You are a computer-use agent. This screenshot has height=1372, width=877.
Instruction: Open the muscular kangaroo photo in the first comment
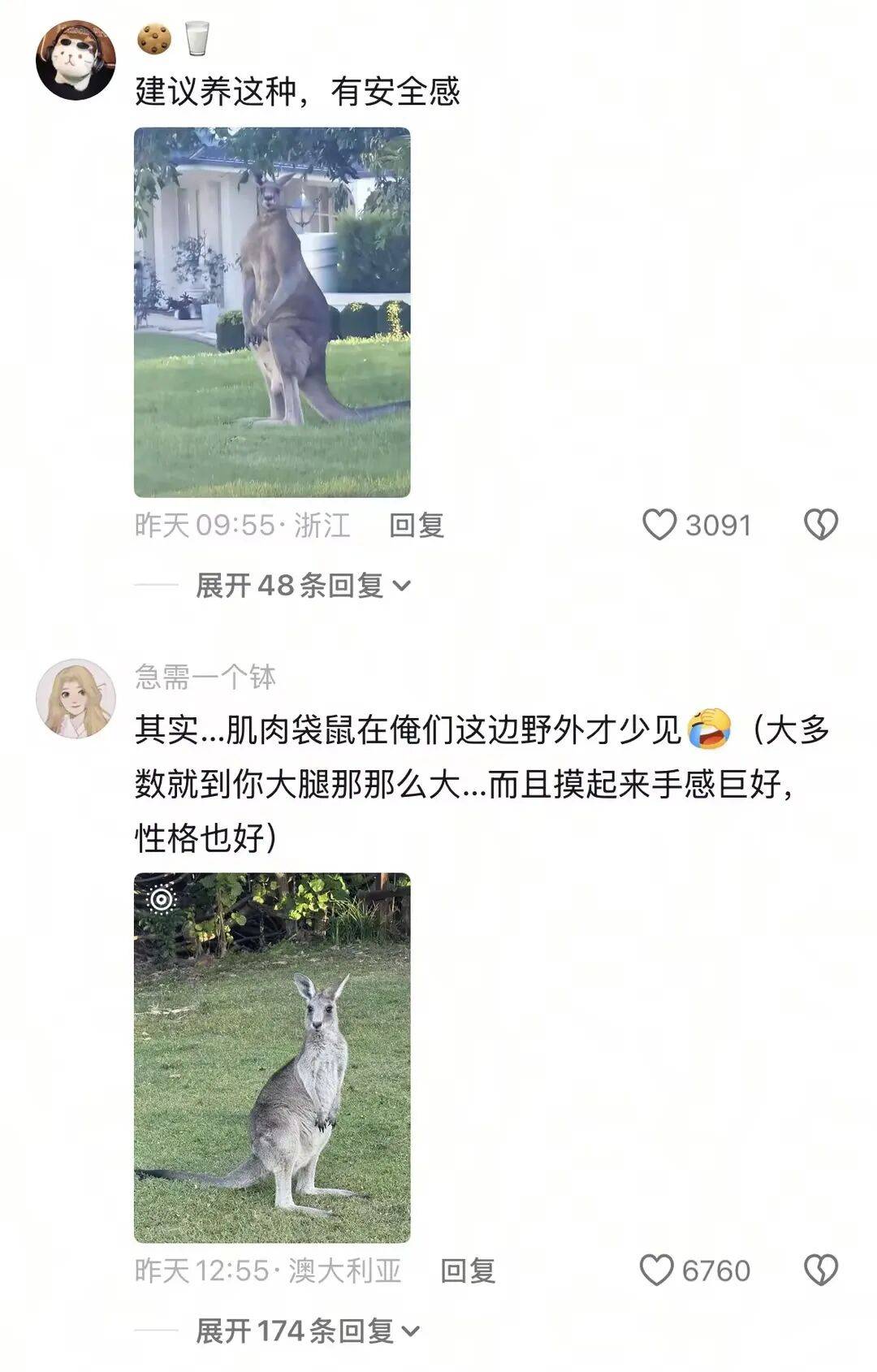pos(272,312)
